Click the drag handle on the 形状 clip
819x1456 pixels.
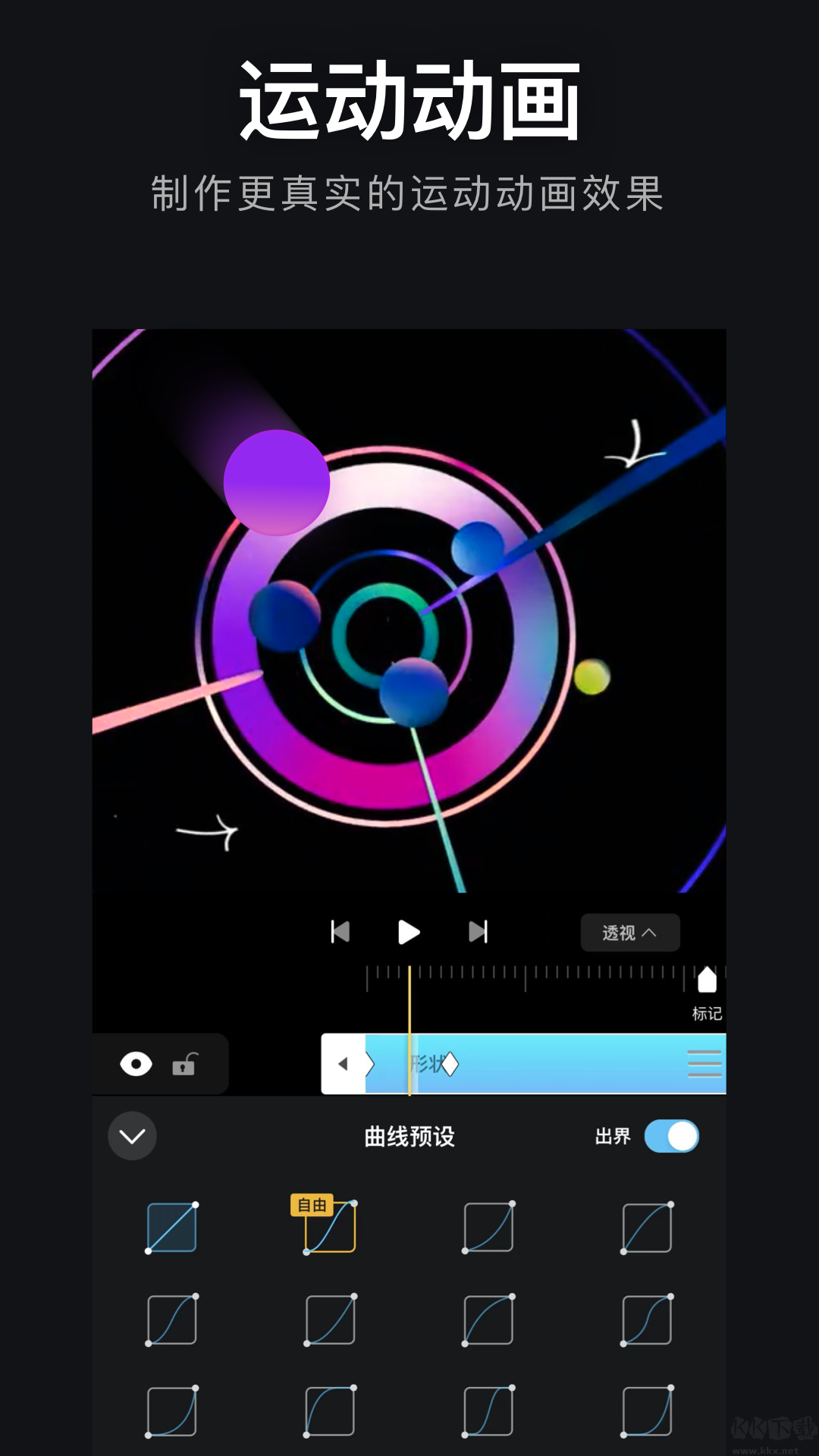(704, 1064)
